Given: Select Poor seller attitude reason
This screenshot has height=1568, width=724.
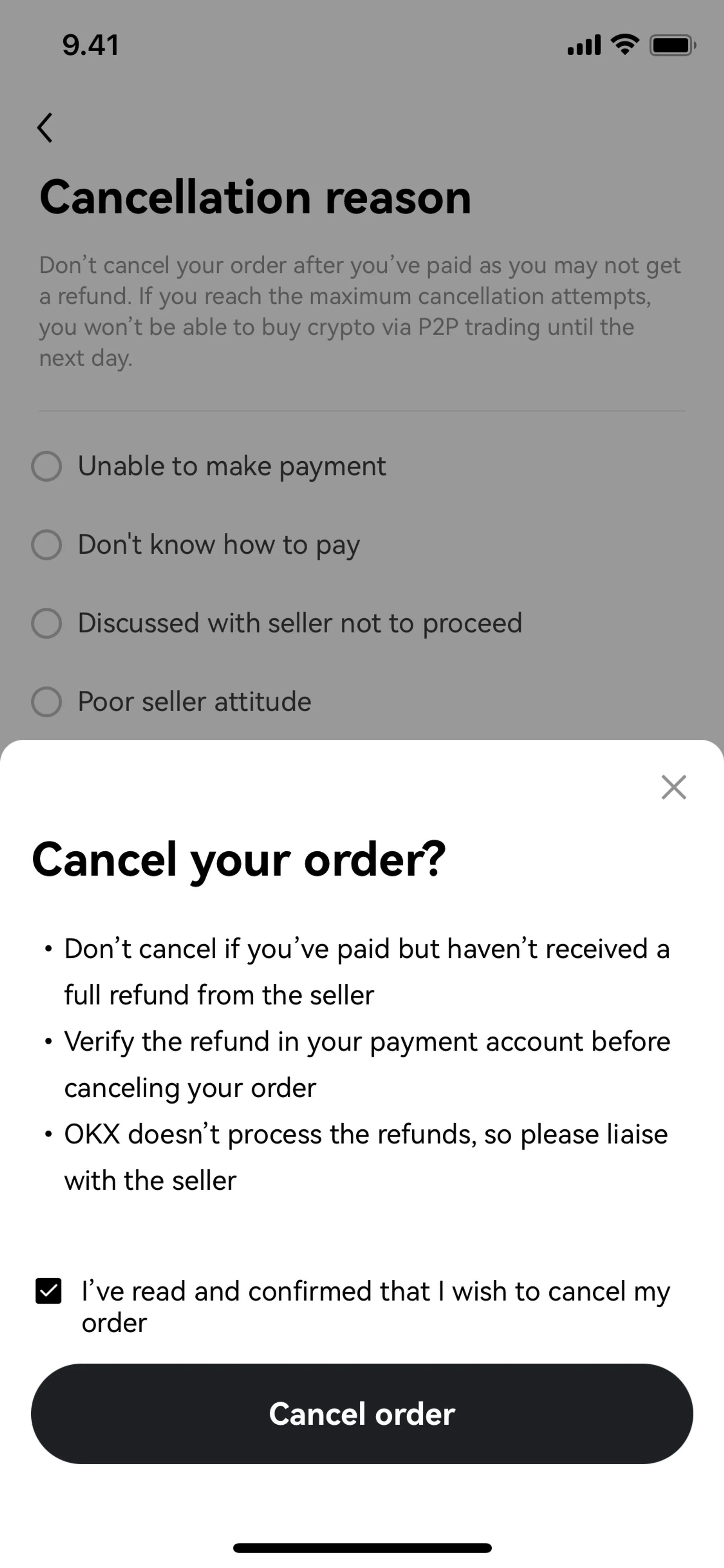Looking at the screenshot, I should (x=47, y=701).
